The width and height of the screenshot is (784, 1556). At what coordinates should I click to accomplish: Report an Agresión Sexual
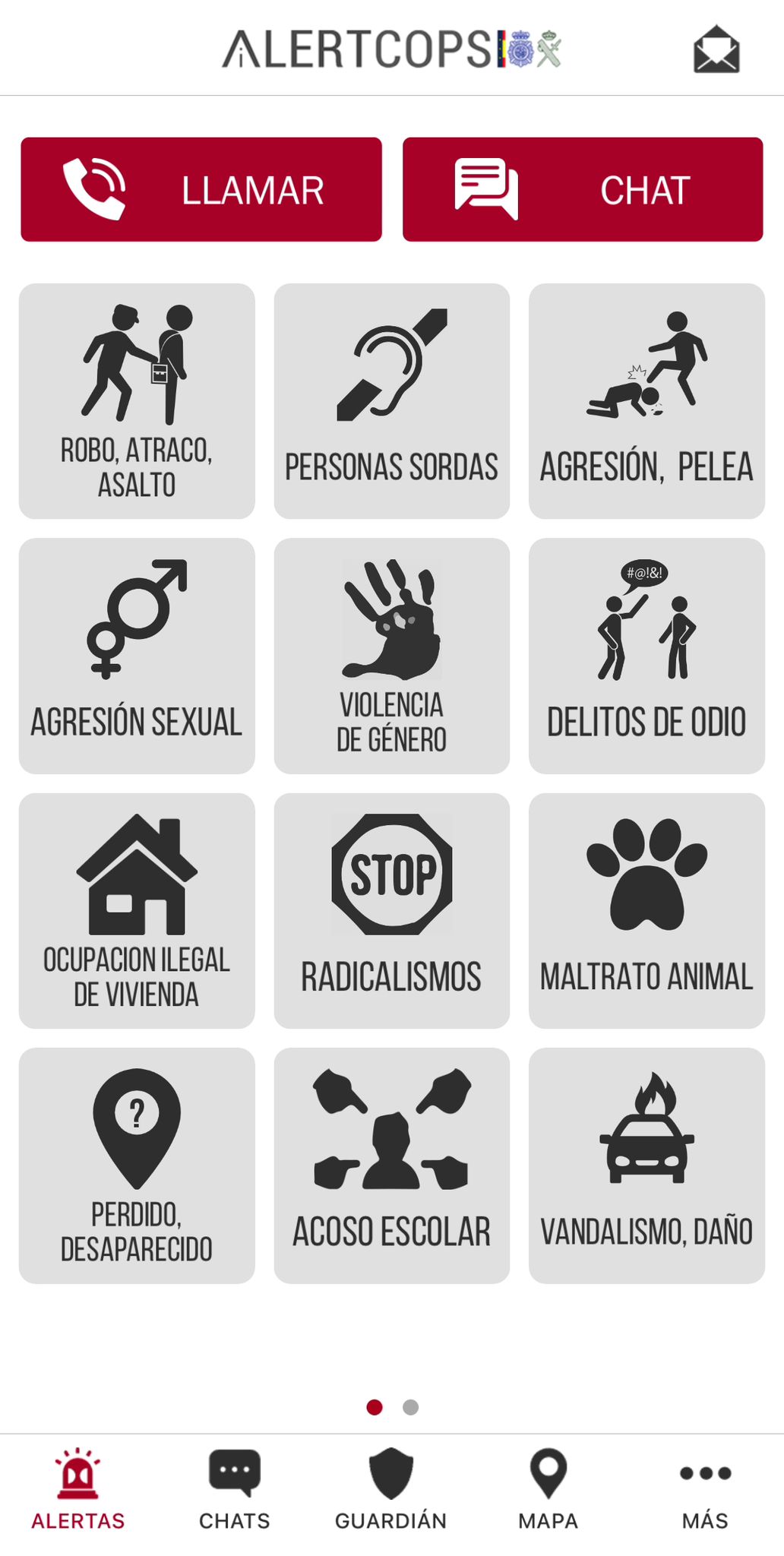pos(137,656)
